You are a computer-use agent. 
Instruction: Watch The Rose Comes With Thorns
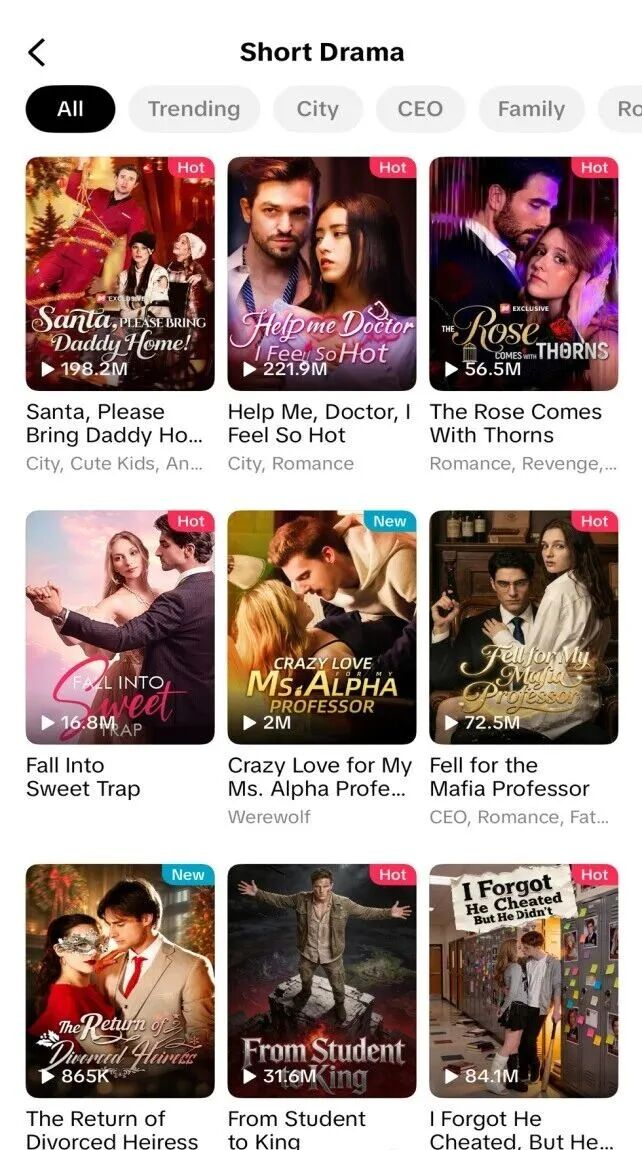pos(524,273)
